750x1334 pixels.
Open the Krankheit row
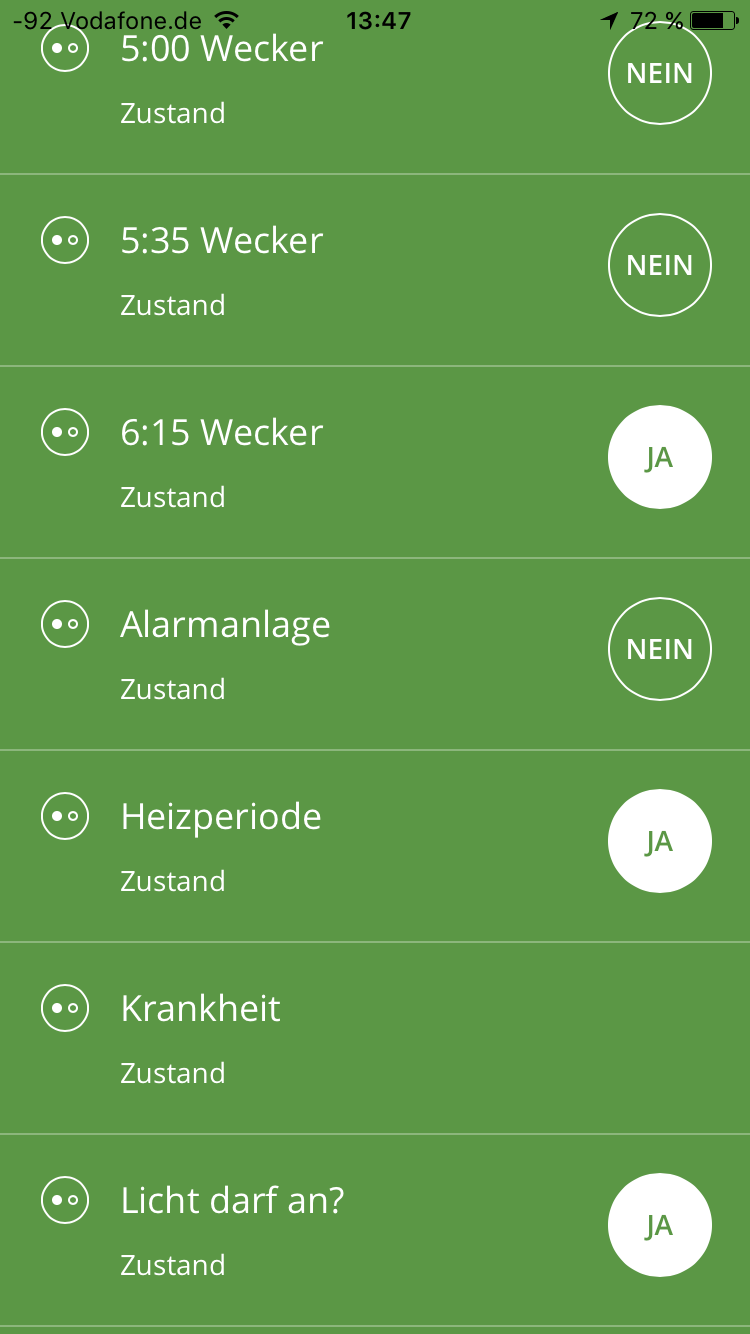(x=375, y=1038)
